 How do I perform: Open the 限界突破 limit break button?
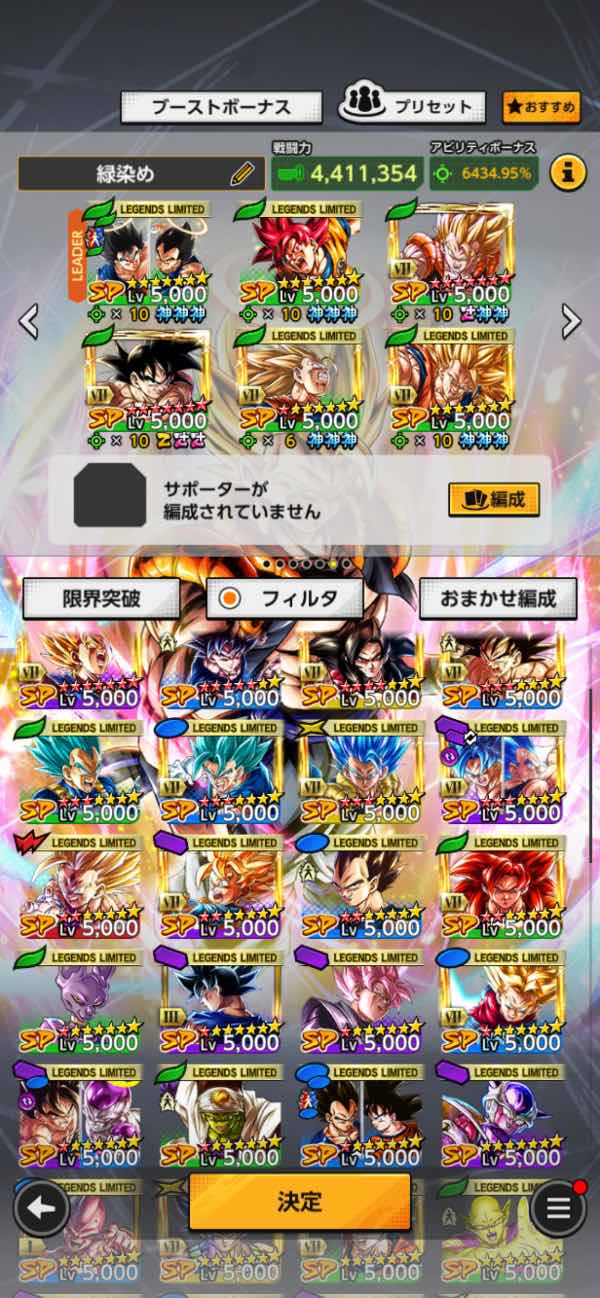click(101, 599)
